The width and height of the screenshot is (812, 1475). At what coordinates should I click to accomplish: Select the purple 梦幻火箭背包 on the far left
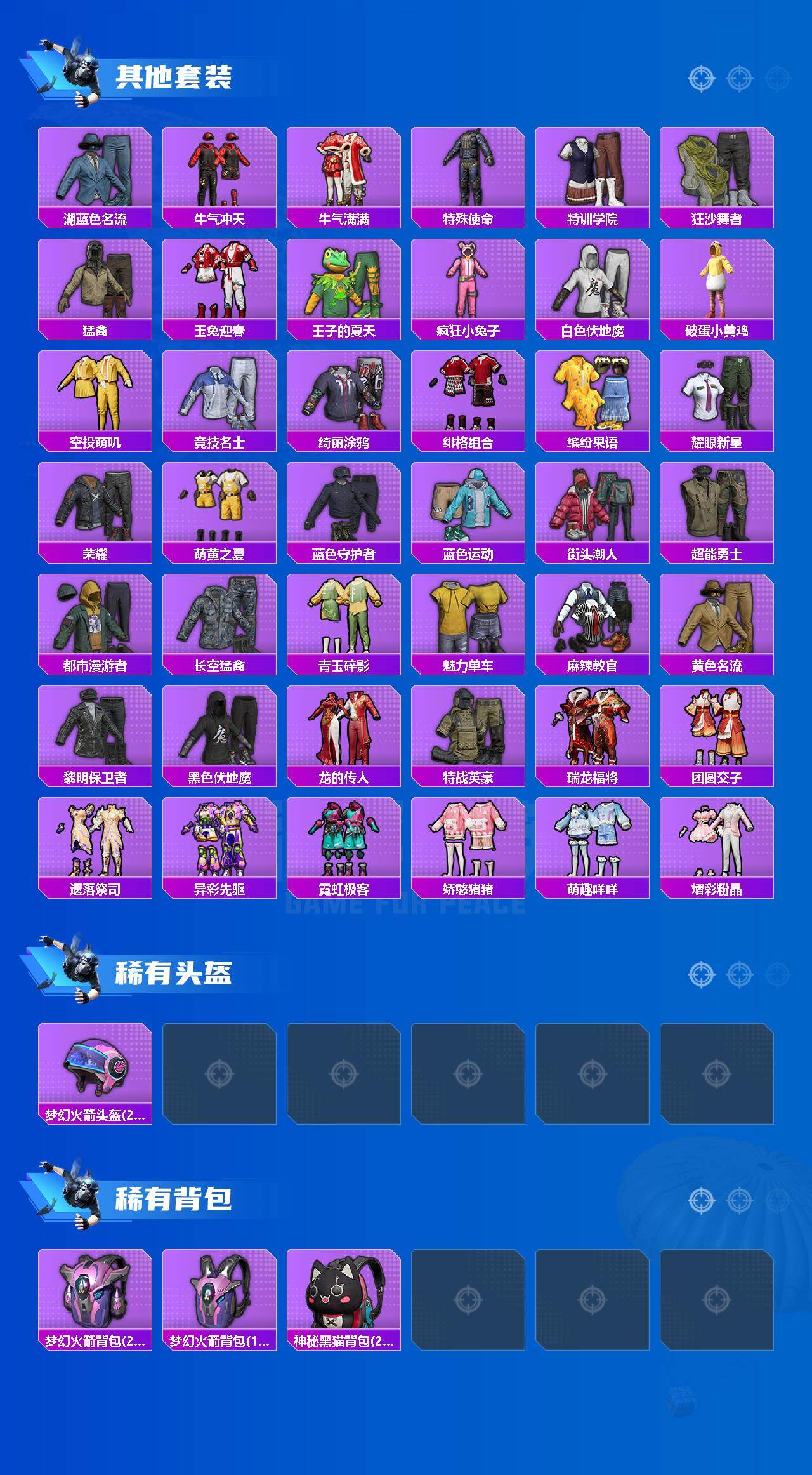tap(95, 1292)
